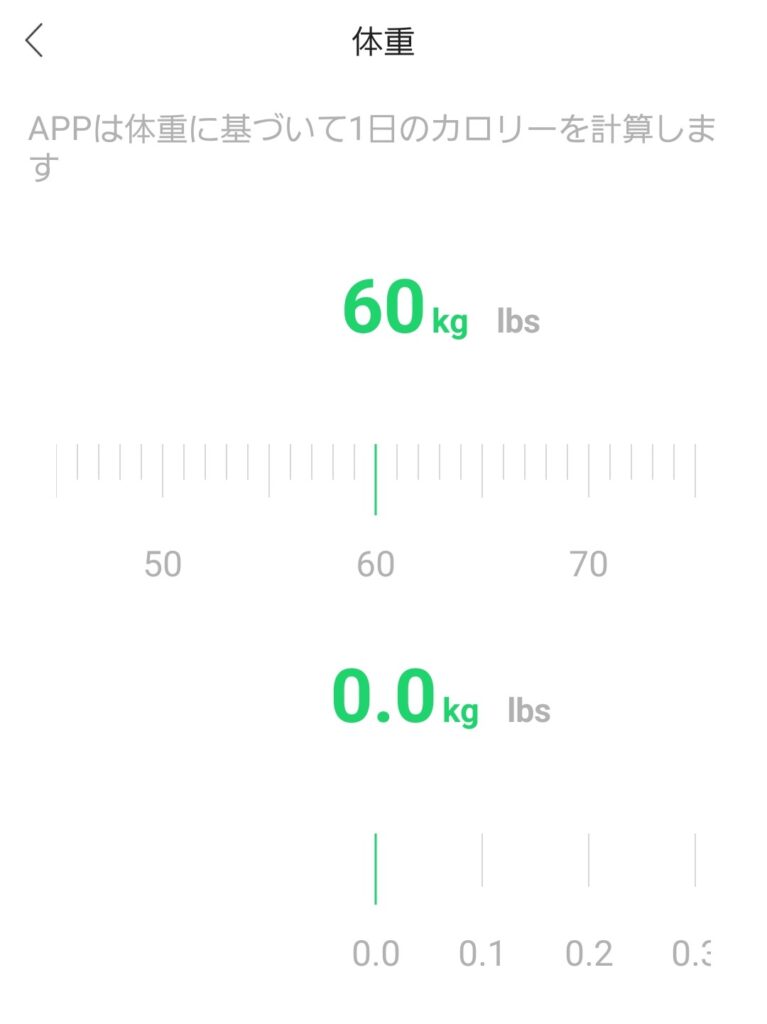Switch the 0.0 decimal unit to lbs

(x=529, y=711)
